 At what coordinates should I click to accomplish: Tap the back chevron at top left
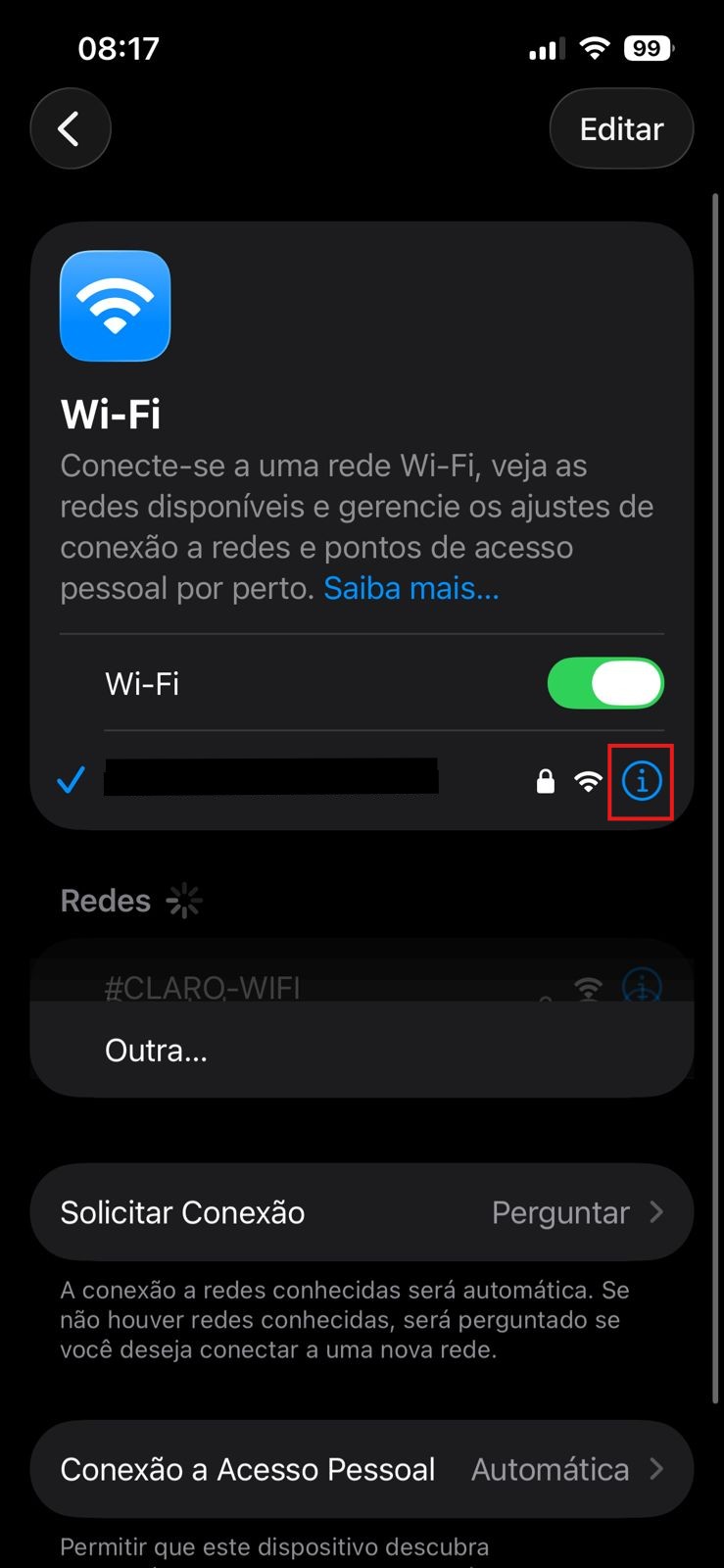click(70, 127)
